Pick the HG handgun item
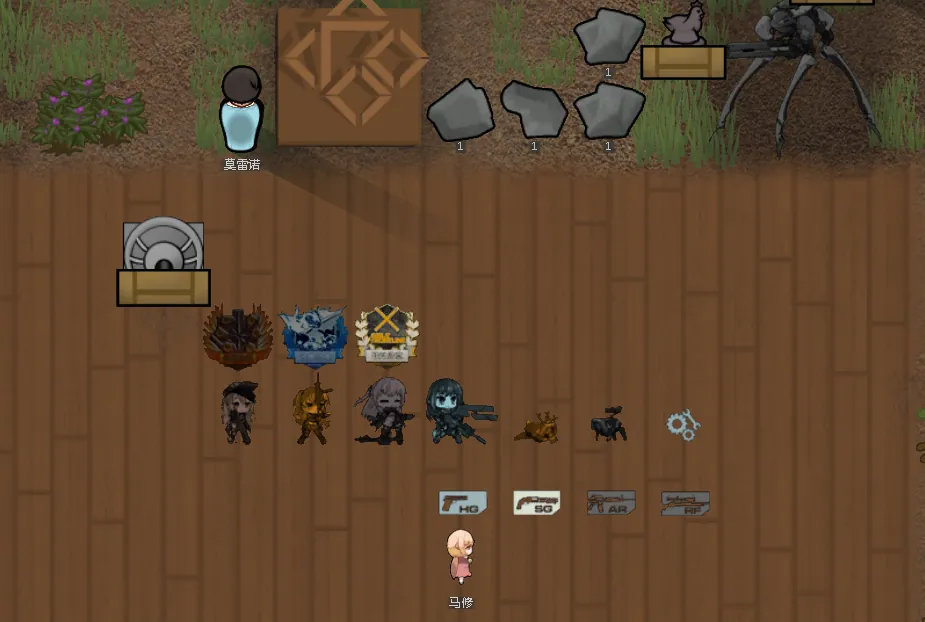 coord(462,503)
